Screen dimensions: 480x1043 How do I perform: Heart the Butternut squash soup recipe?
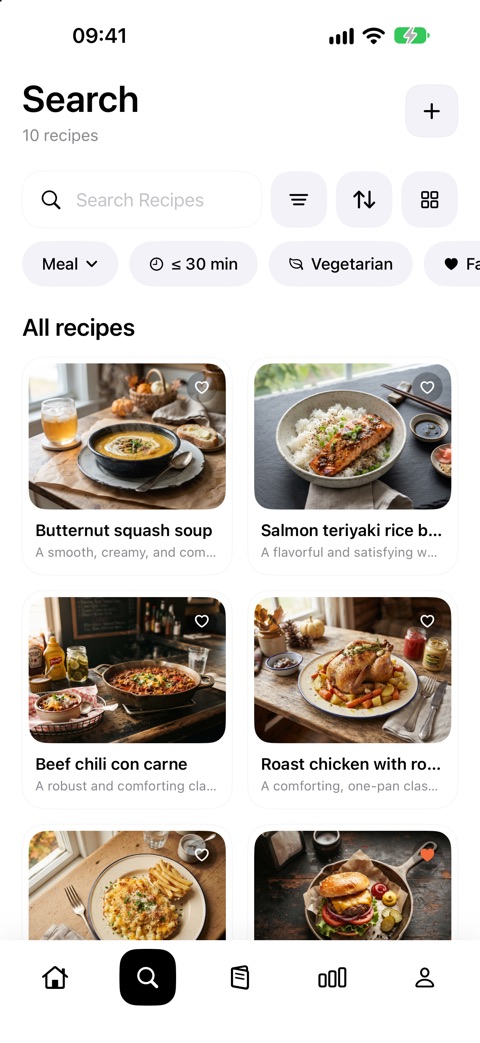201,387
